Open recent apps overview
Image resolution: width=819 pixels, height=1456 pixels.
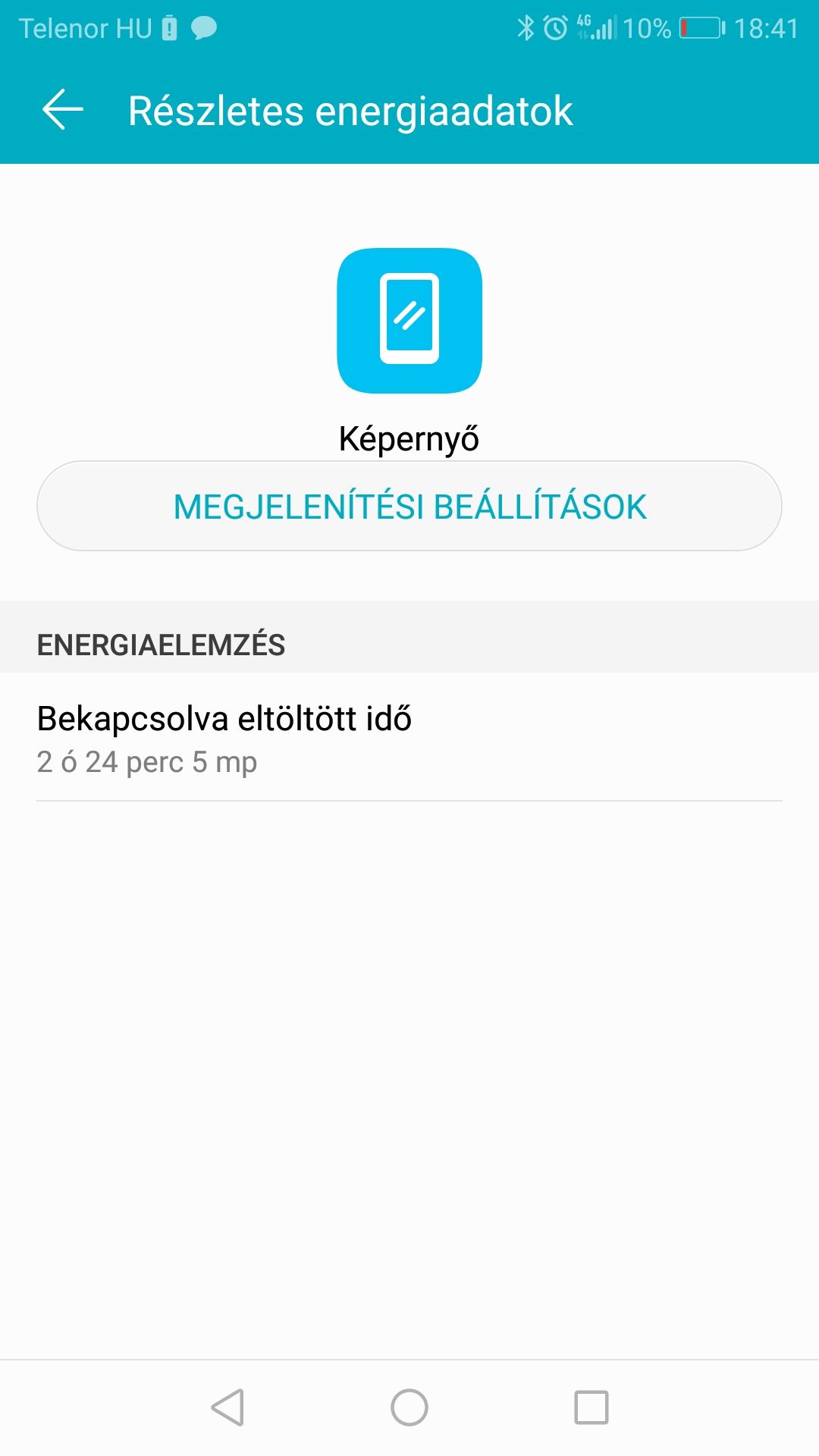[591, 1407]
